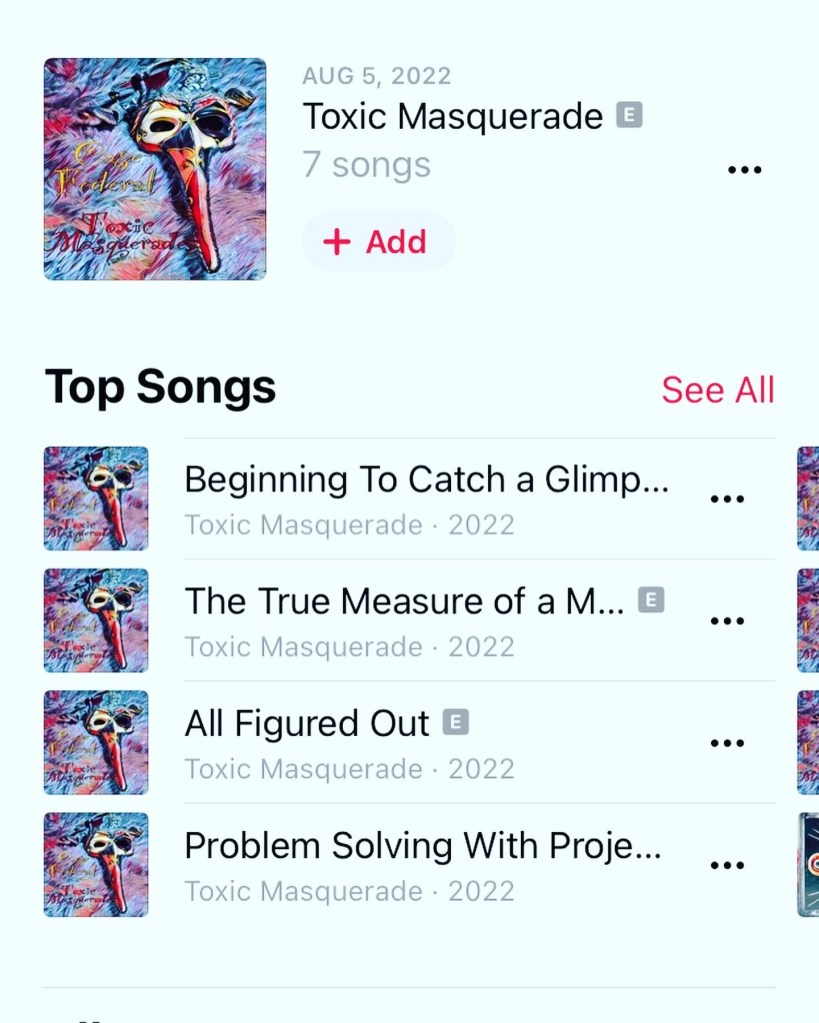
Task: Open more options for Beginning To Catch a Glimp...
Action: 726,499
